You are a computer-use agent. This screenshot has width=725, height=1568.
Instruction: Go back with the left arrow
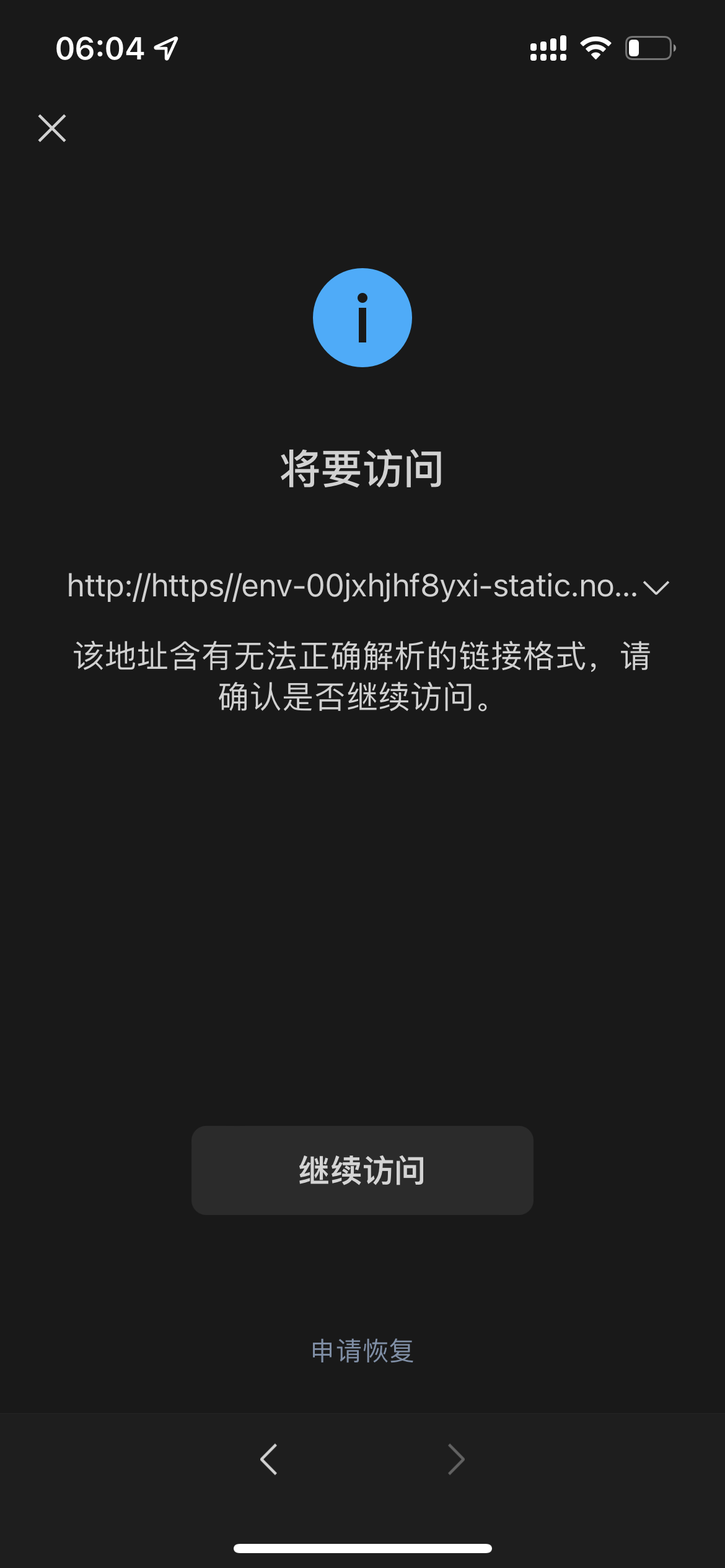pos(269,1460)
